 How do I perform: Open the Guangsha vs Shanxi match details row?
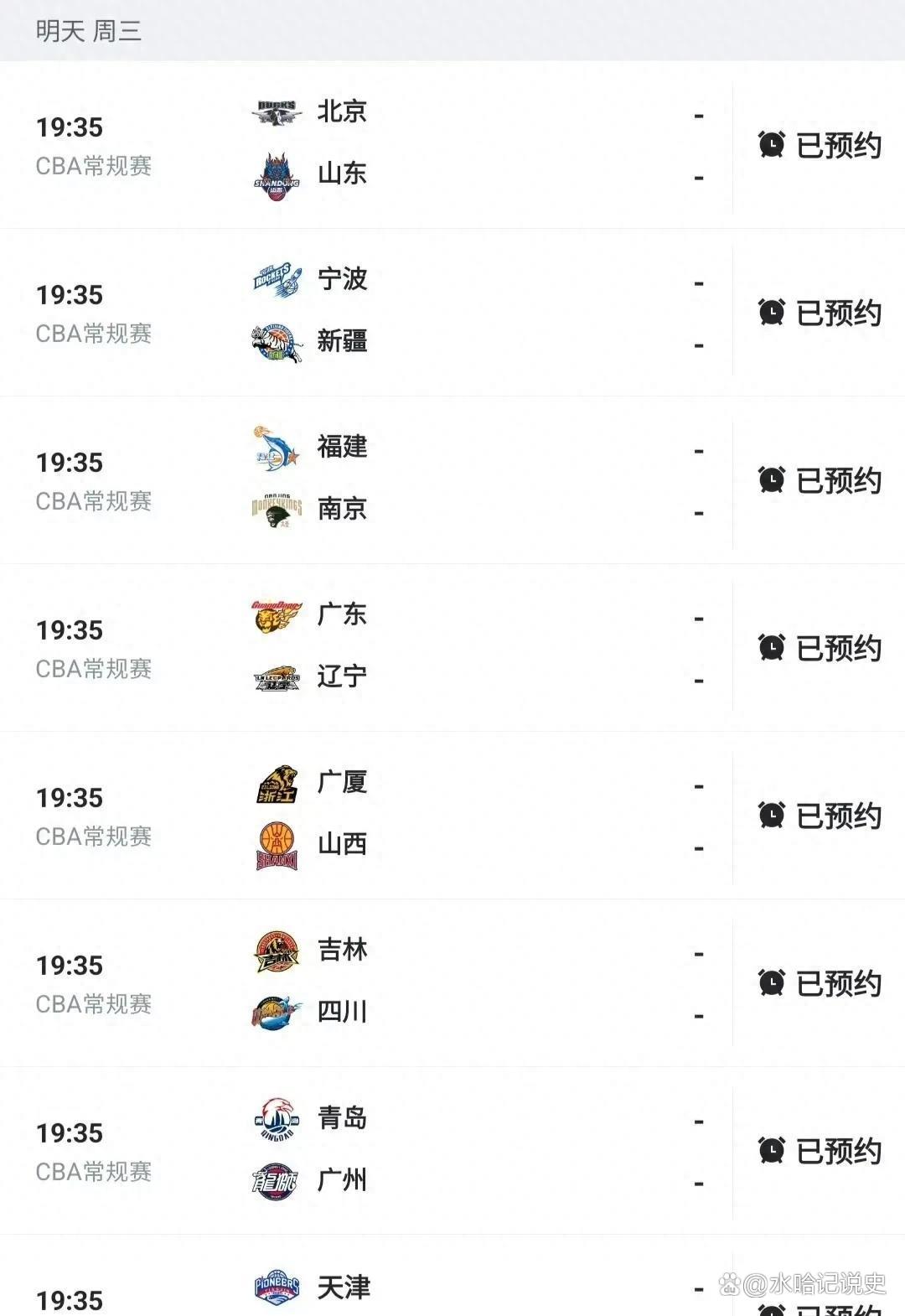click(x=452, y=813)
